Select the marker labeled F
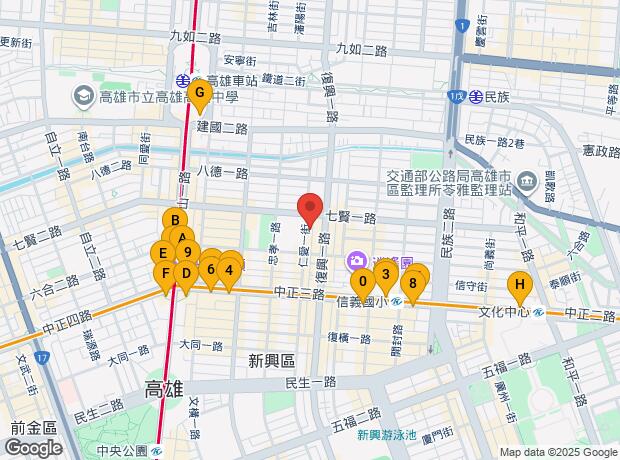 [x=164, y=273]
